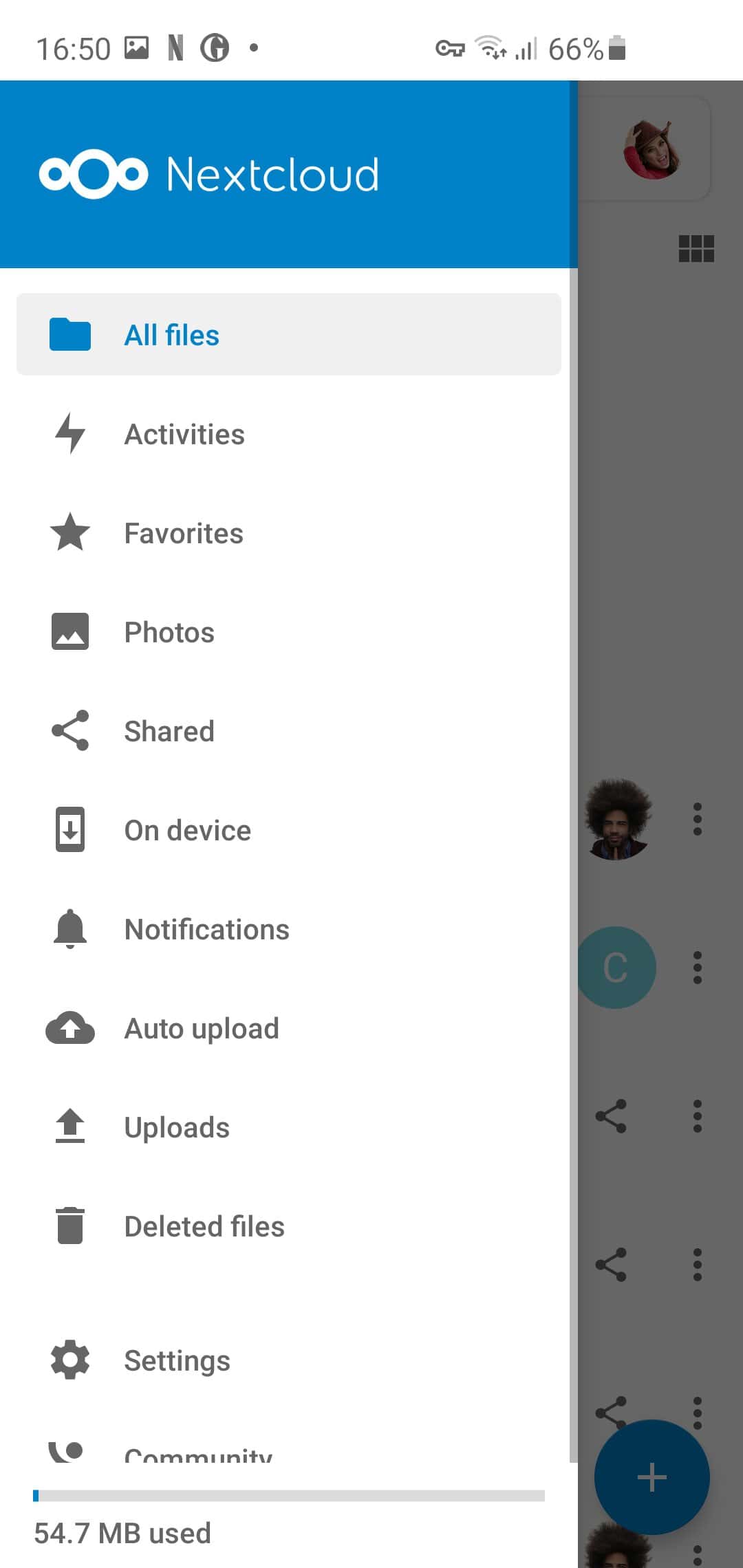The height and width of the screenshot is (1568, 743).
Task: View Shared files
Action: [288, 731]
